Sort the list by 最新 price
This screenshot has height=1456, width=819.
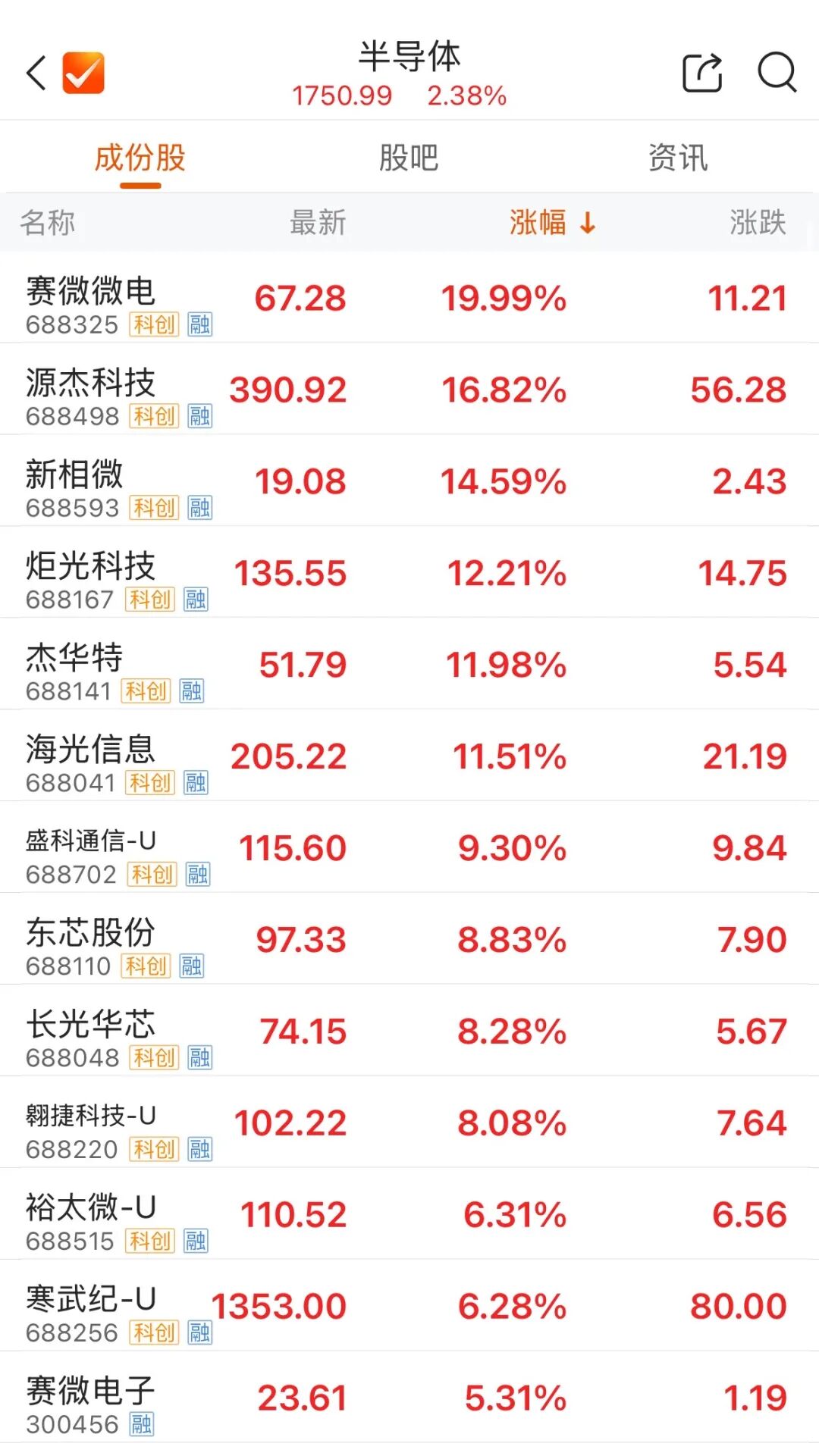318,222
